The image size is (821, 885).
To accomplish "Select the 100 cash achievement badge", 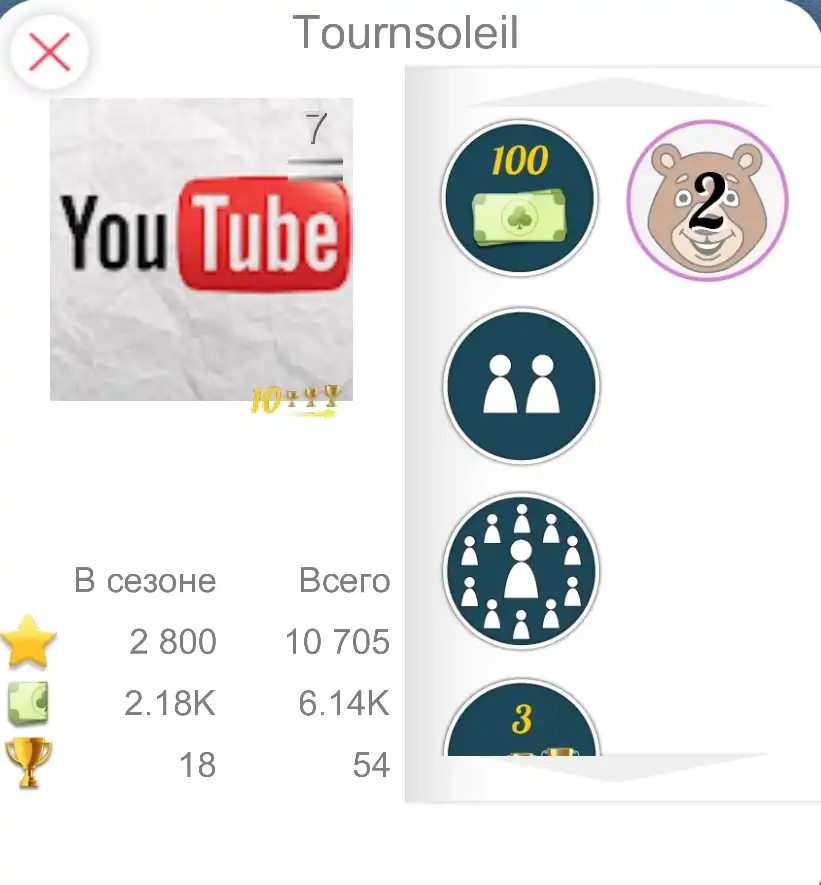I will 520,198.
